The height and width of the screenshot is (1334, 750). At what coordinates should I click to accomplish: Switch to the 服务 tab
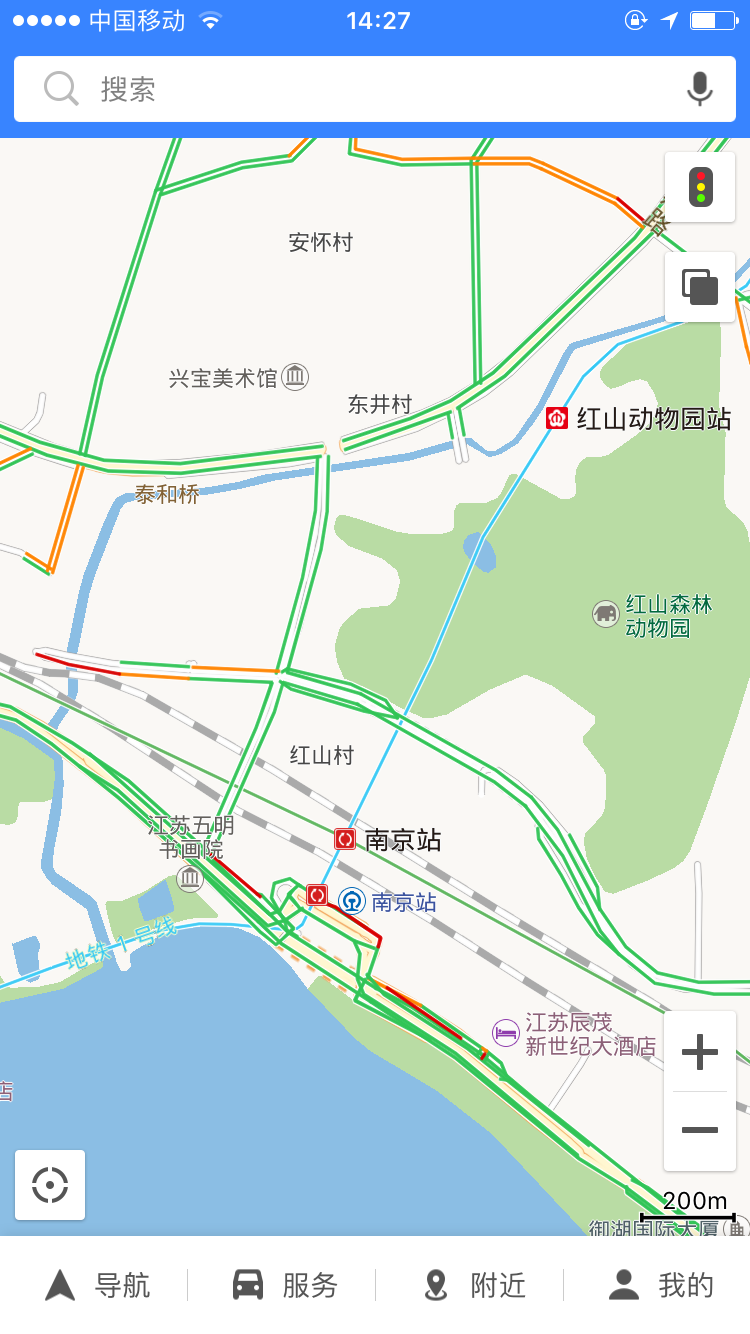pyautogui.click(x=284, y=1285)
